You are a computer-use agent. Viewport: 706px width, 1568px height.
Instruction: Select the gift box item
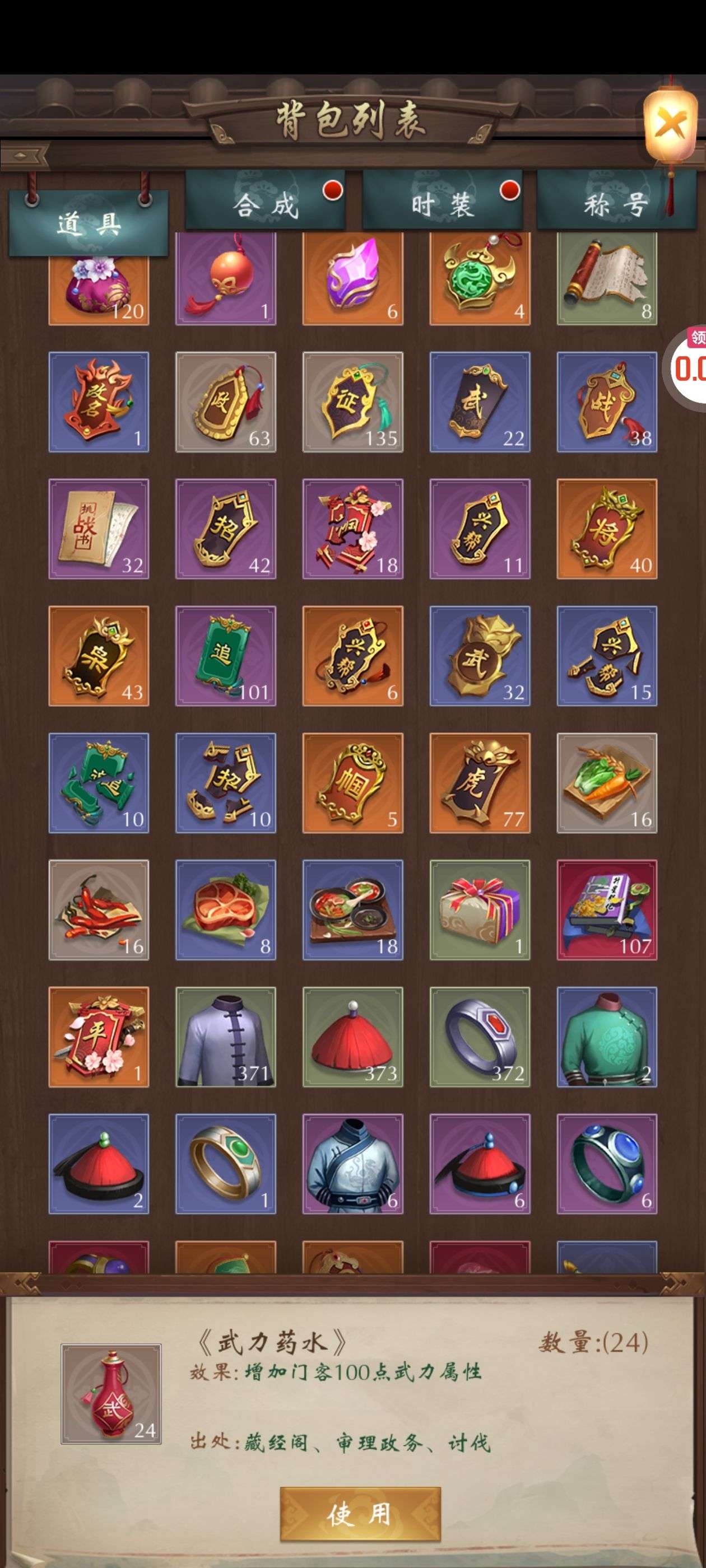[480, 909]
